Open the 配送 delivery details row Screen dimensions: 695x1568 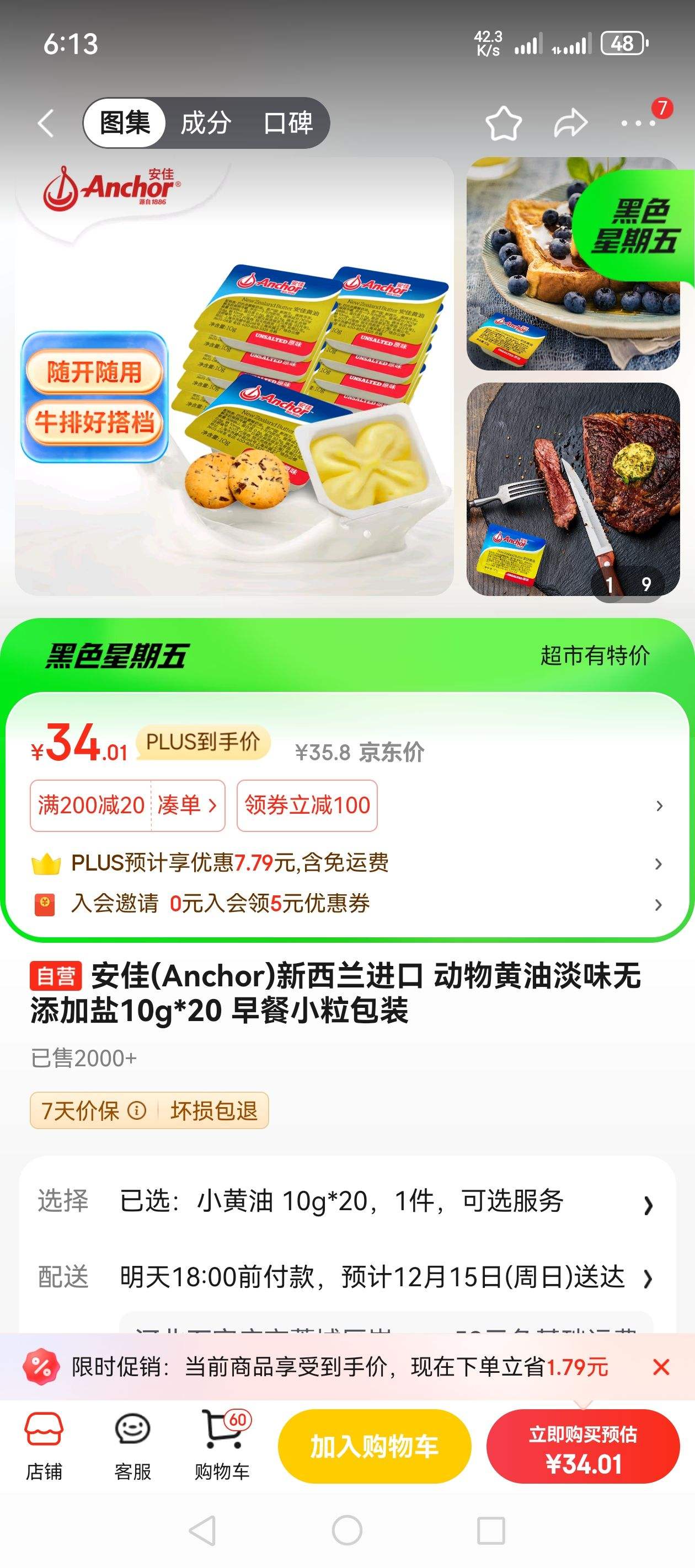tap(347, 1276)
